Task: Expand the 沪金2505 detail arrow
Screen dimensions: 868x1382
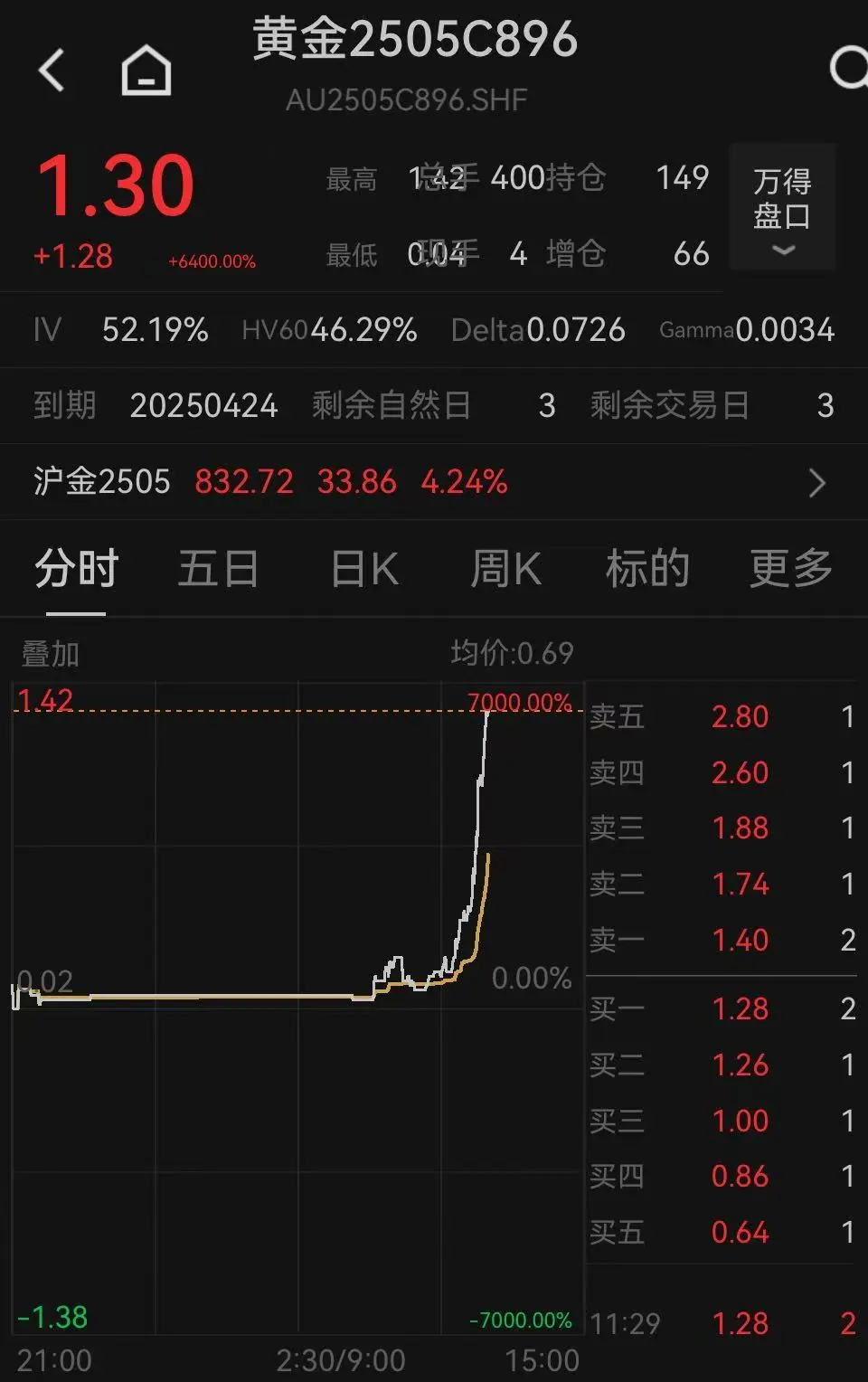Action: (x=816, y=482)
